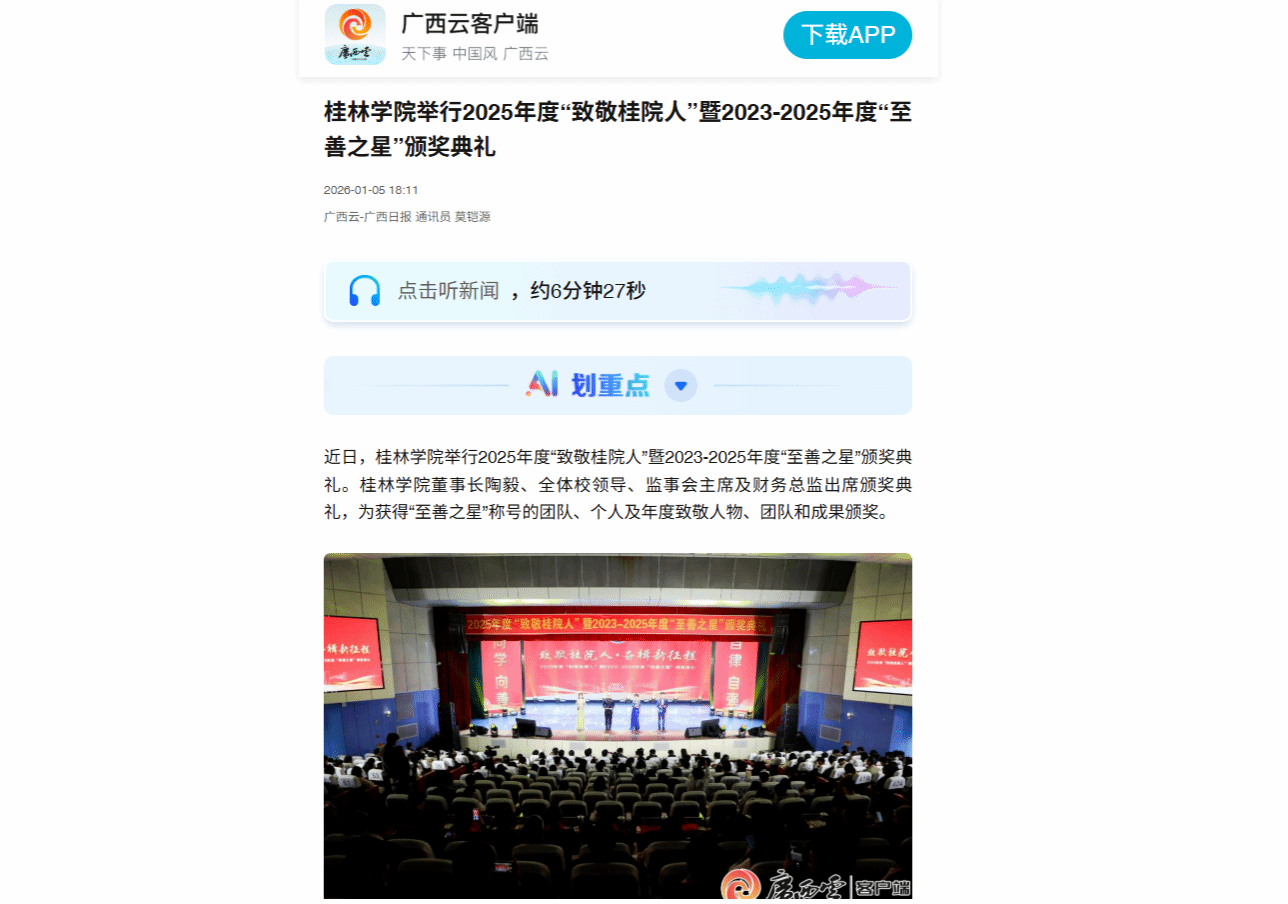Expand the AI 划重点 summary
The image size is (1288, 904).
pyautogui.click(x=680, y=385)
